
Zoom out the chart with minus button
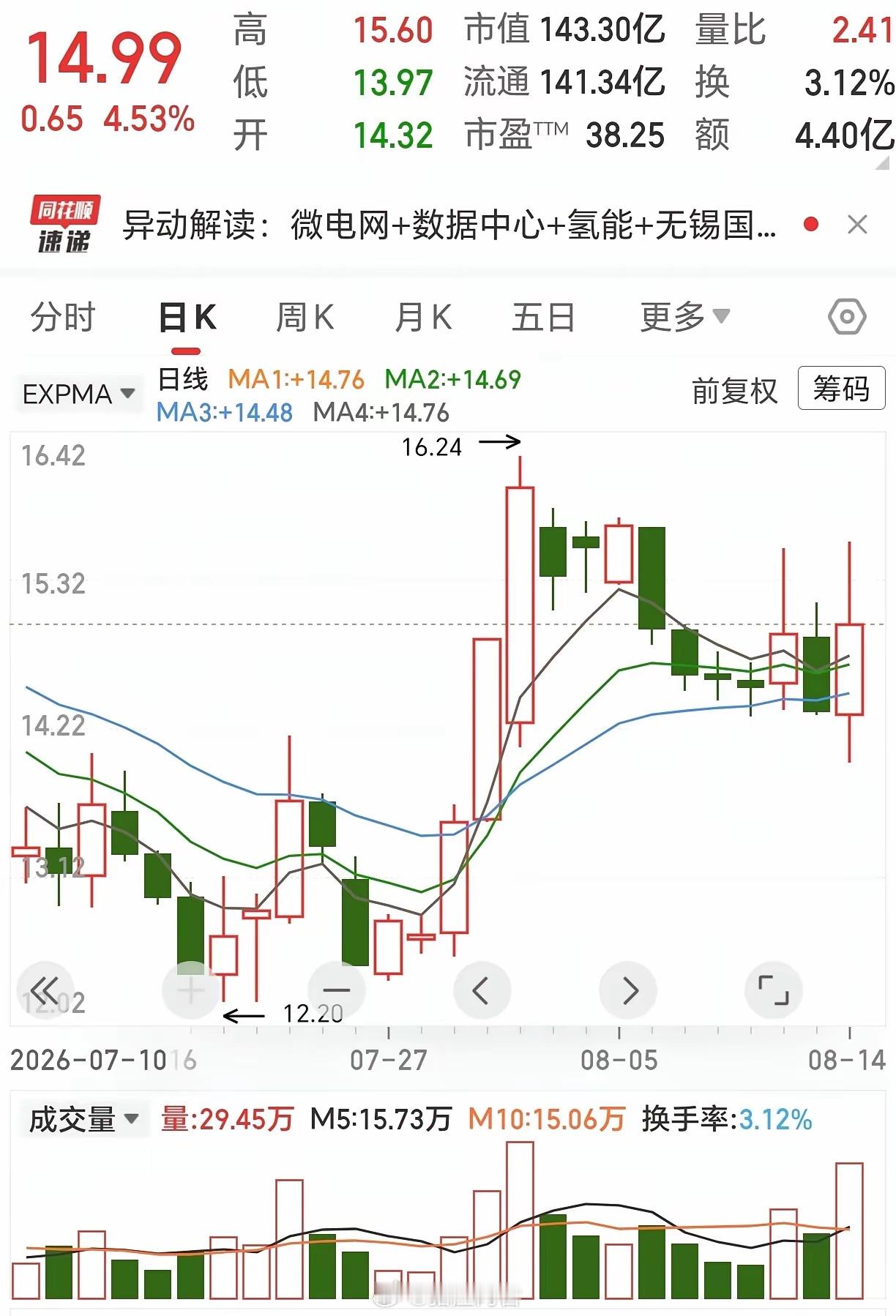click(x=336, y=991)
